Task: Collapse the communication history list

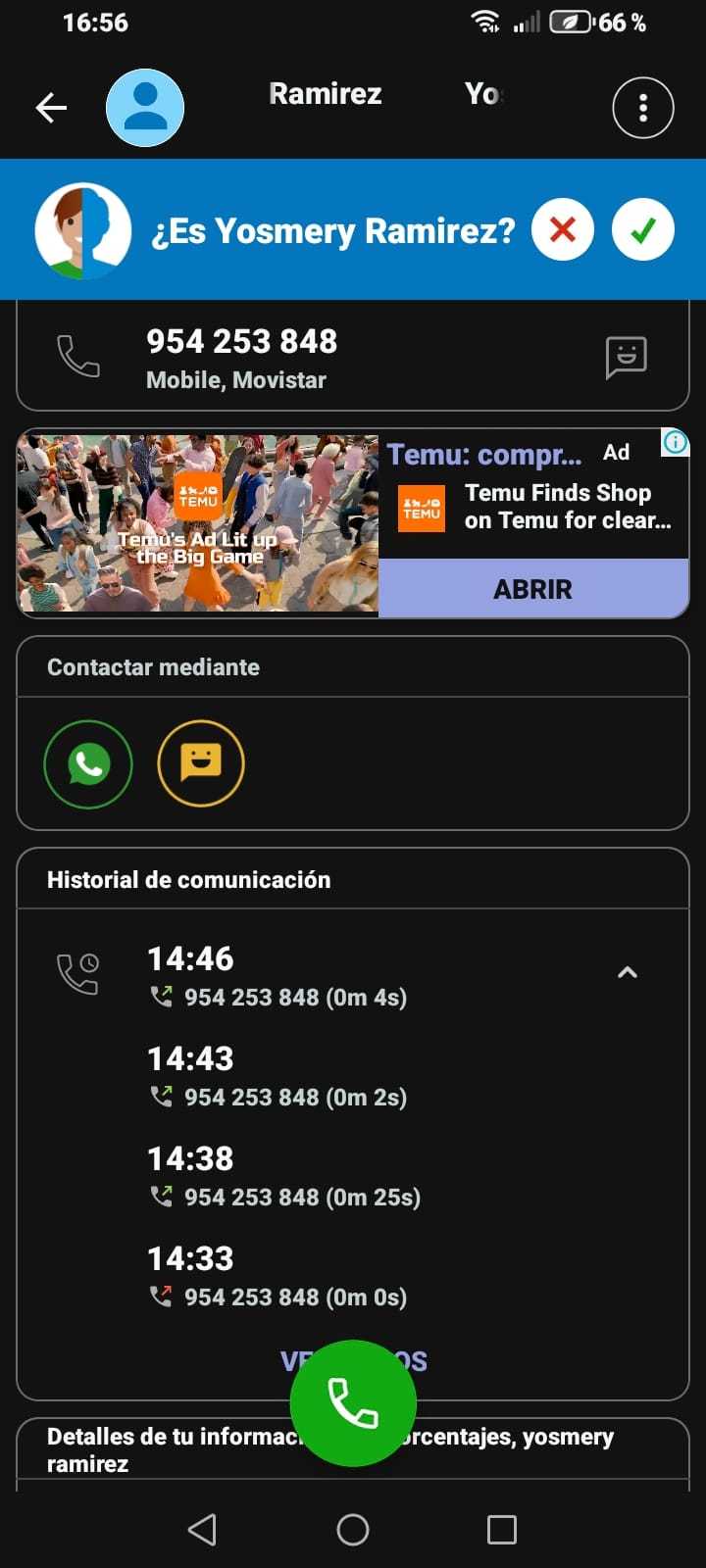Action: (x=628, y=973)
